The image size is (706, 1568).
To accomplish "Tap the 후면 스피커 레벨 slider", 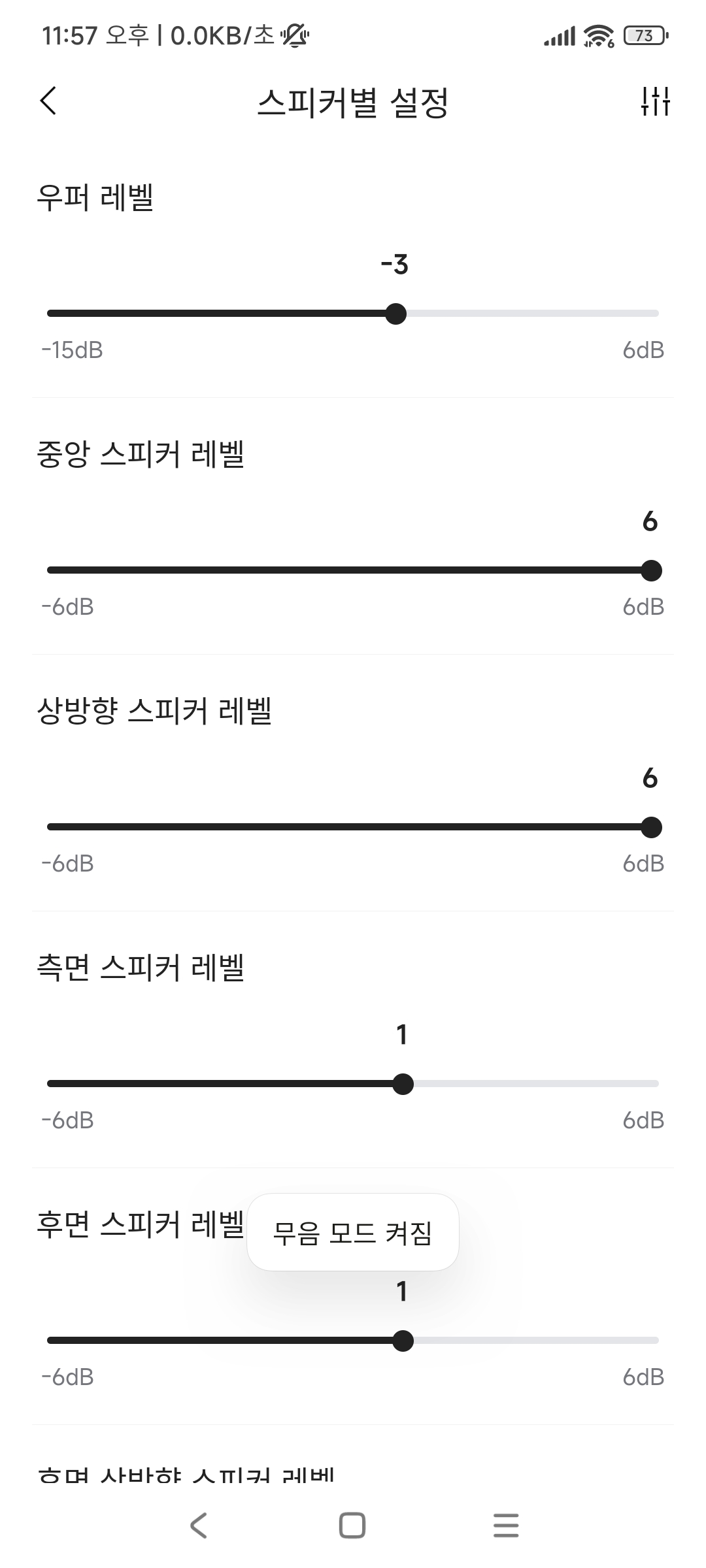I will (353, 1341).
